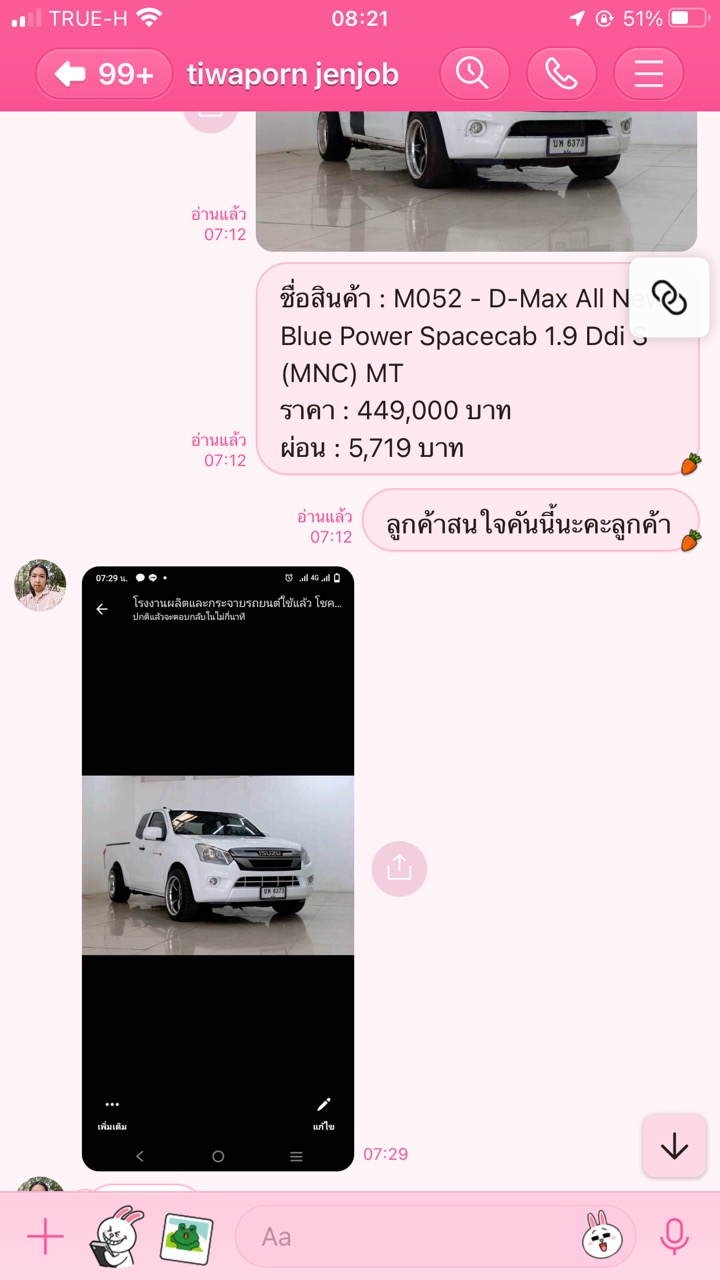Jump to the latest messages

[x=674, y=1146]
